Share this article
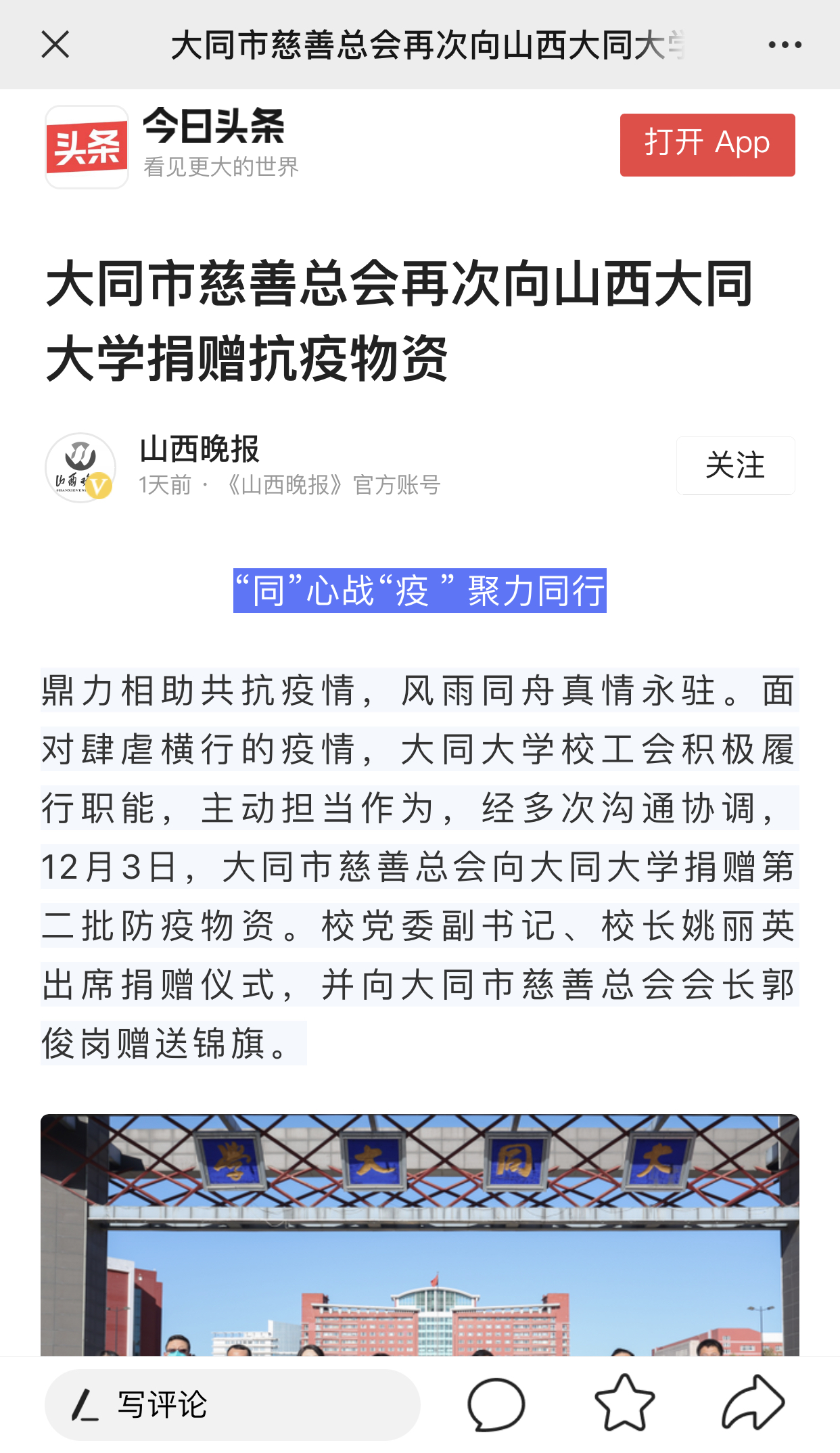Screen dimensions: 840x1453 click(753, 1404)
